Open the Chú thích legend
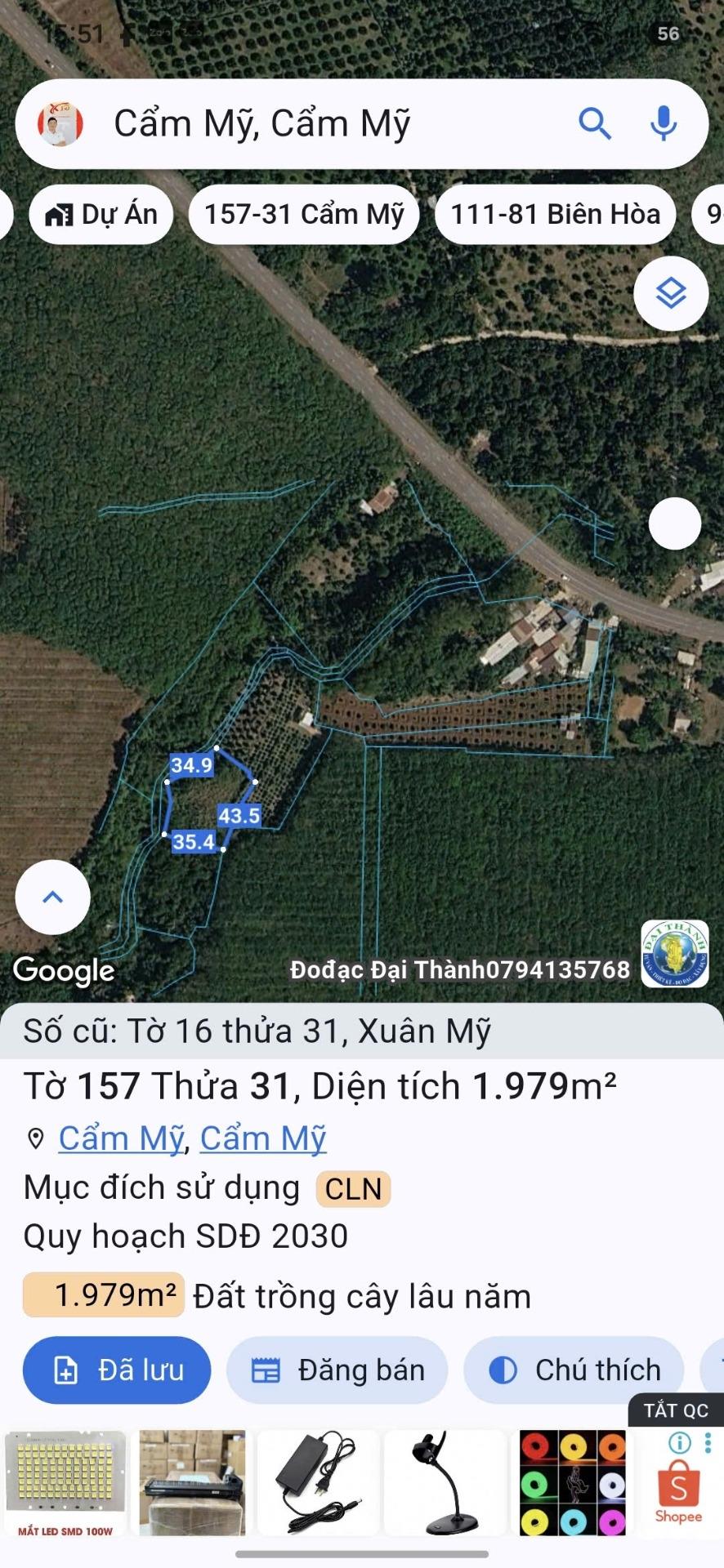The width and height of the screenshot is (724, 1568). 574,1370
